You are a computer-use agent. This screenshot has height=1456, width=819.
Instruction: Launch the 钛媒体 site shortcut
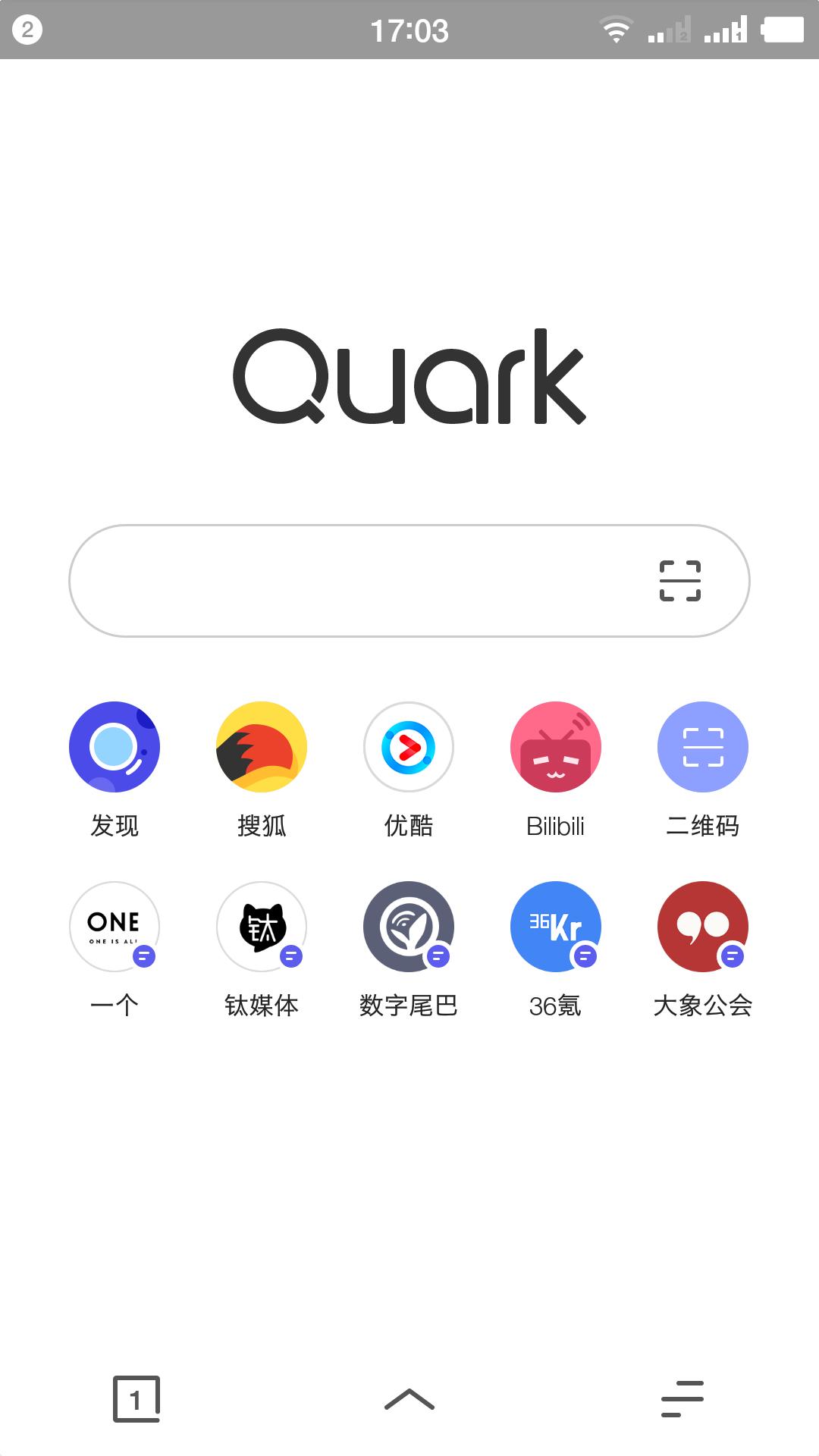(x=262, y=927)
